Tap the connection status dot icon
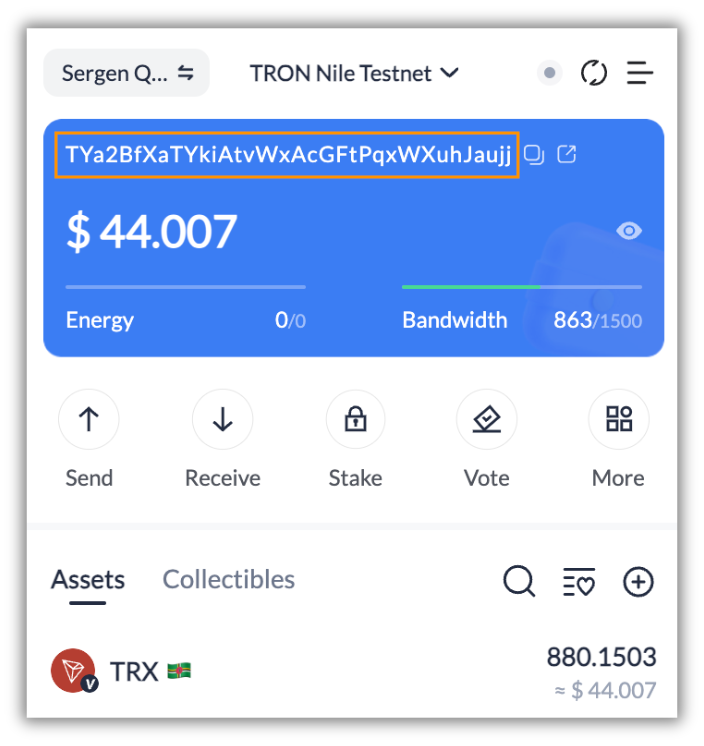The width and height of the screenshot is (704, 746). pyautogui.click(x=548, y=73)
